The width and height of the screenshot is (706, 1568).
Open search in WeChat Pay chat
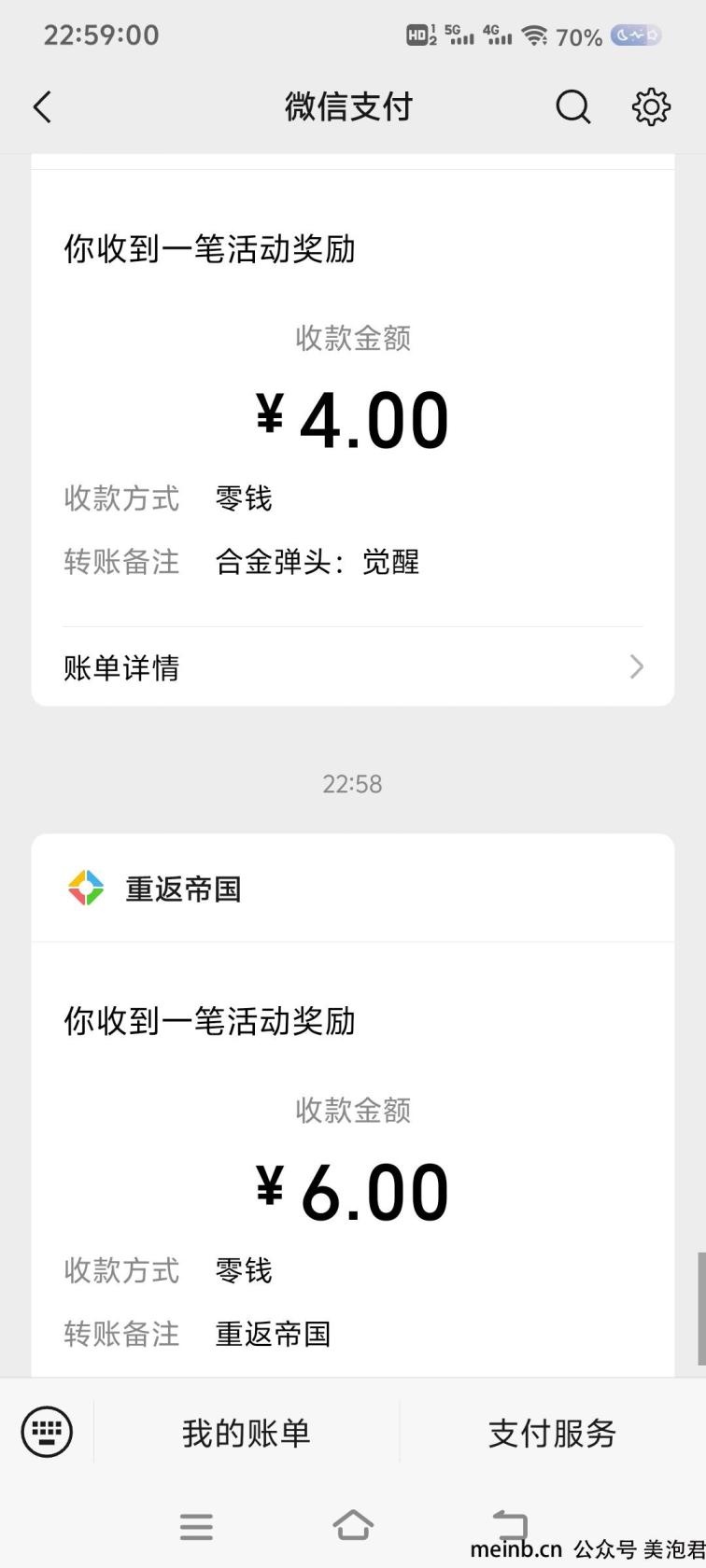pyautogui.click(x=573, y=107)
